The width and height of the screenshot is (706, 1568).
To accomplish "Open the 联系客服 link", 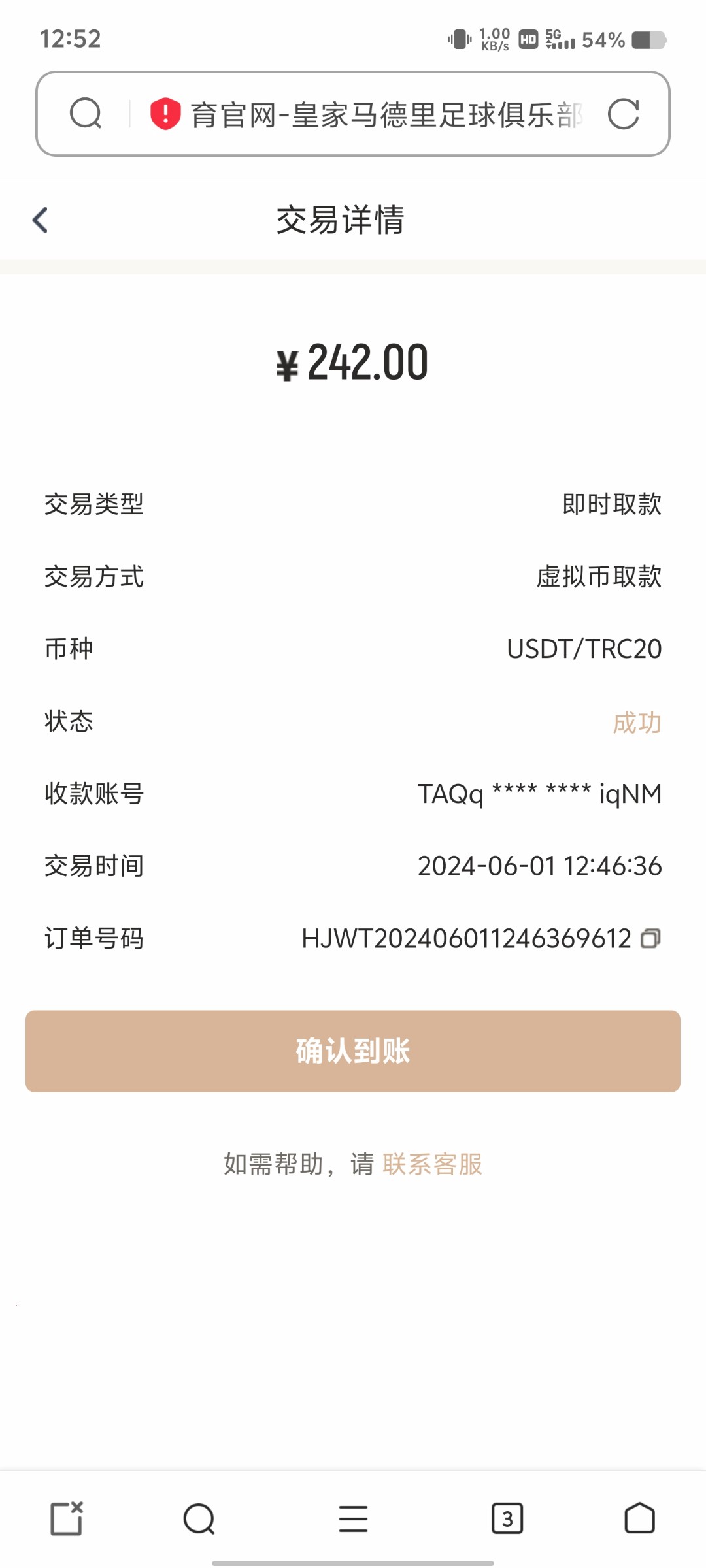I will point(432,1164).
